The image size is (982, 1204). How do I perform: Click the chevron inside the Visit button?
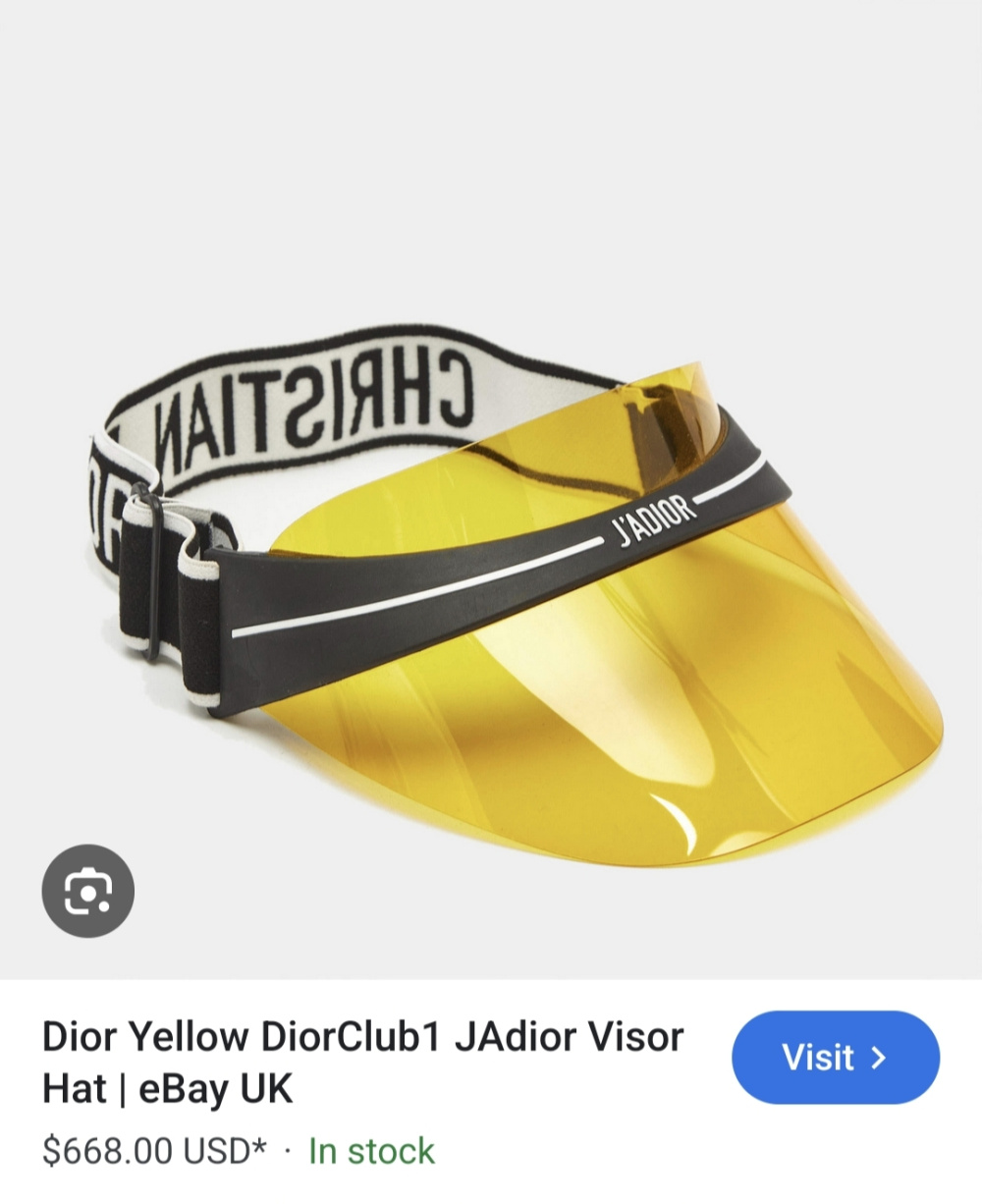click(x=879, y=1056)
